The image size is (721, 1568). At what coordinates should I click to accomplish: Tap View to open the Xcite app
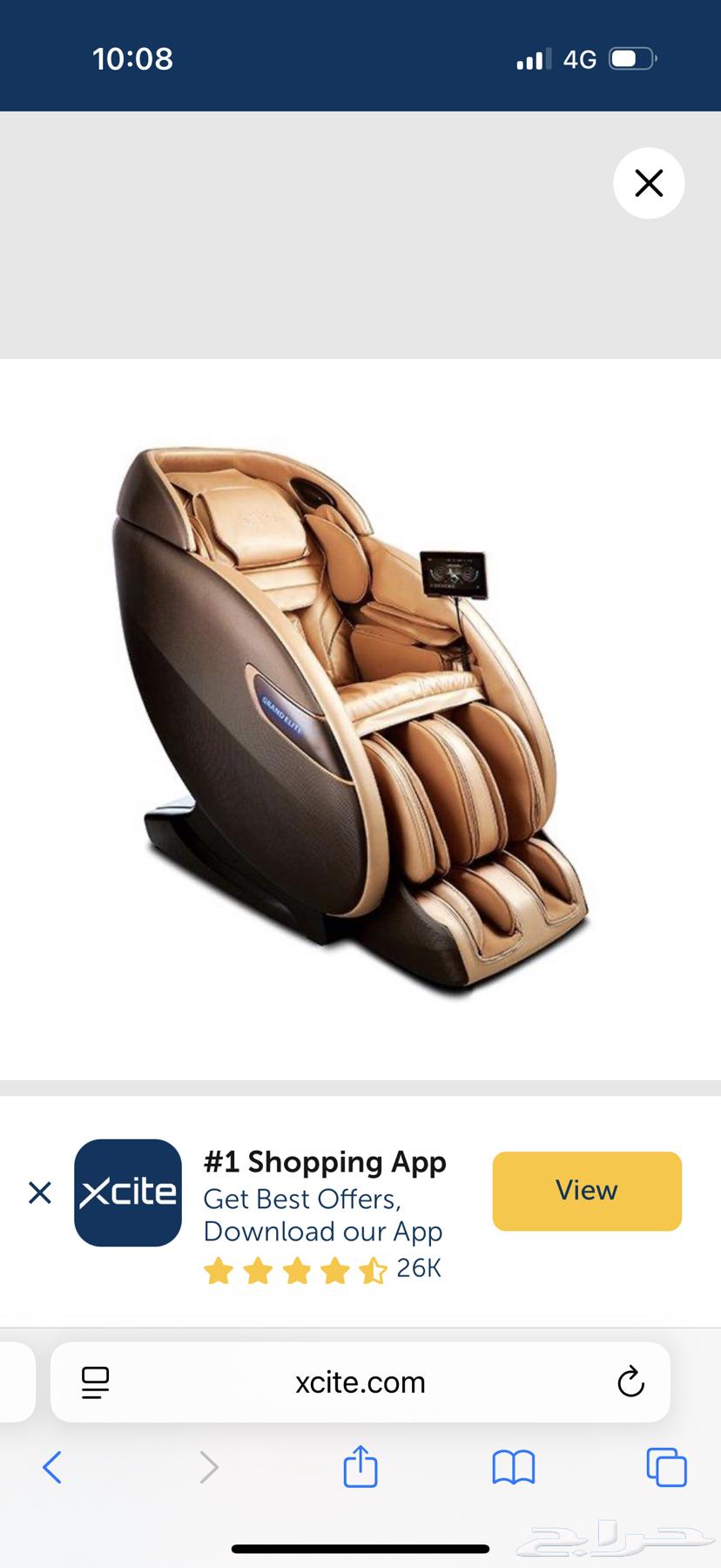[x=586, y=1191]
